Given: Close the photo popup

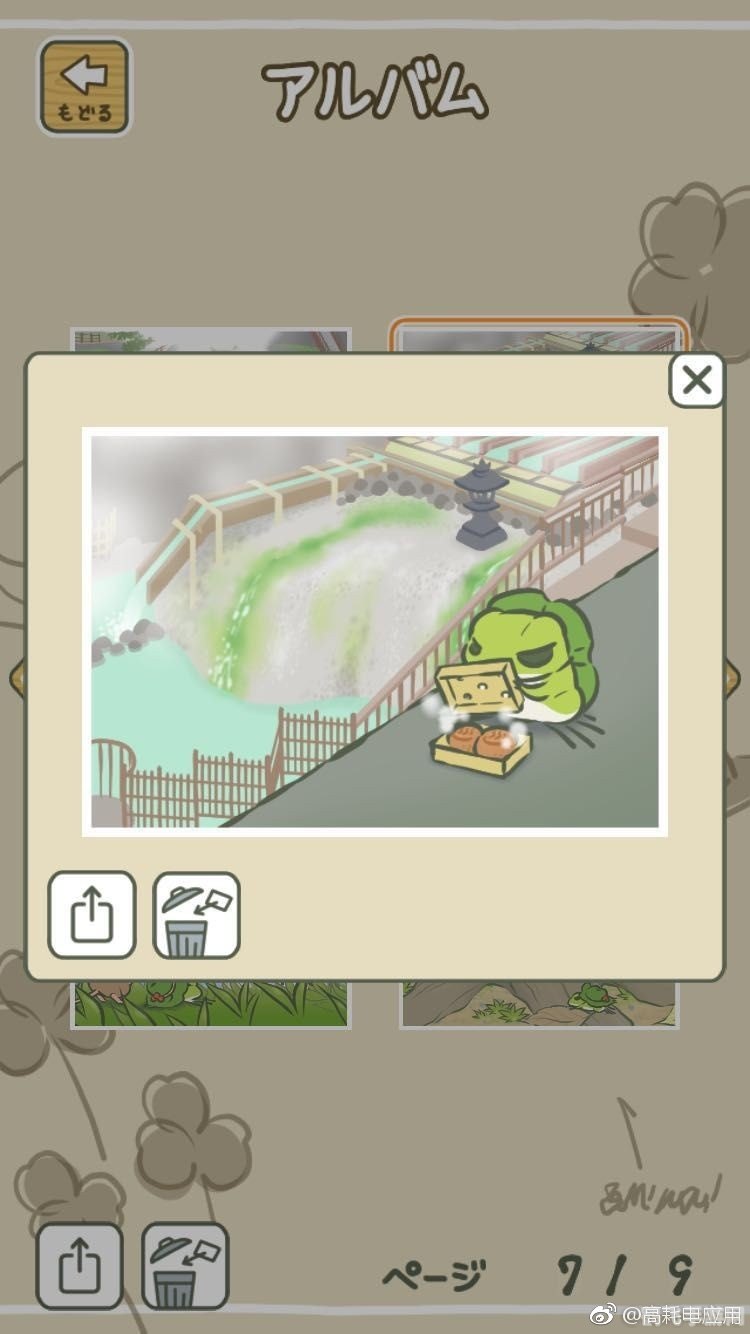Looking at the screenshot, I should [696, 380].
